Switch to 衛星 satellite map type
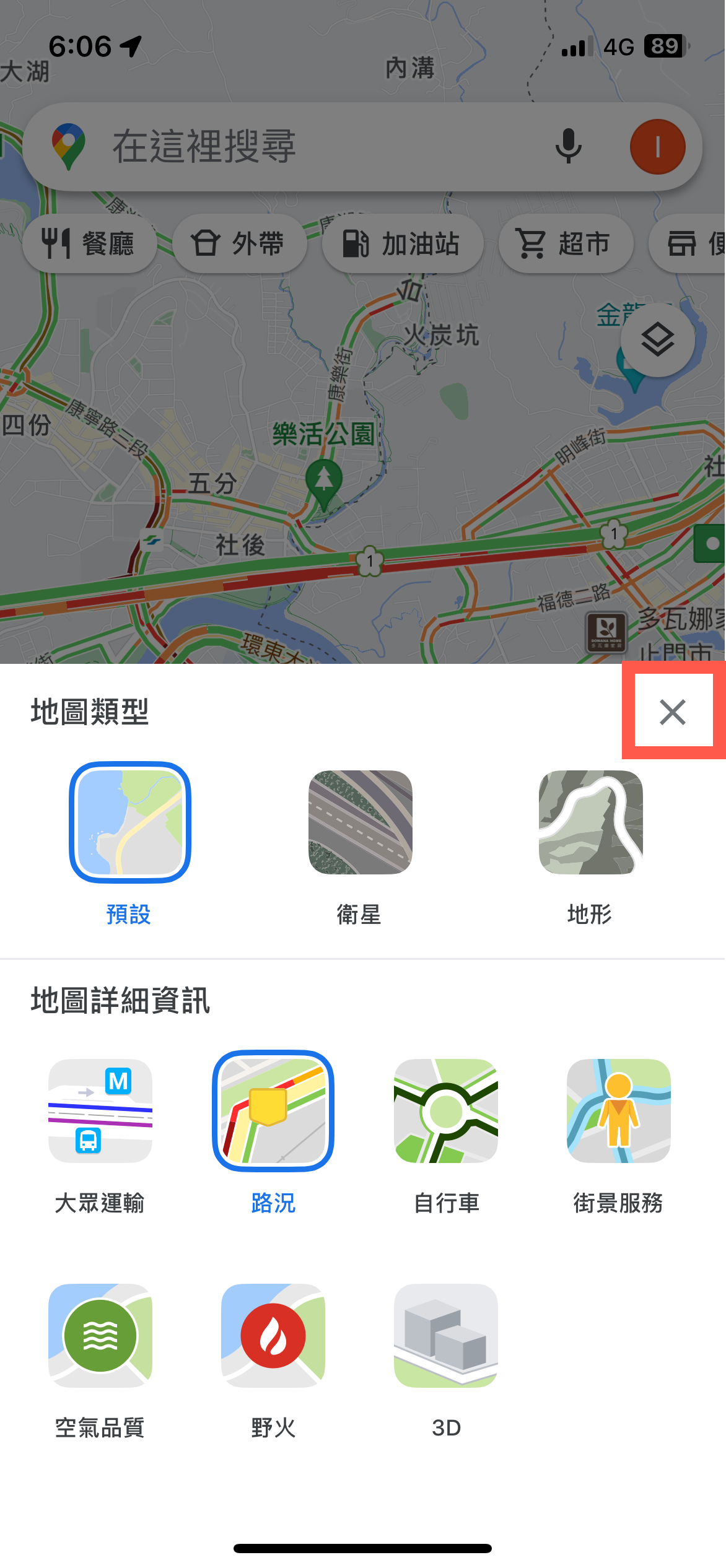 (361, 822)
